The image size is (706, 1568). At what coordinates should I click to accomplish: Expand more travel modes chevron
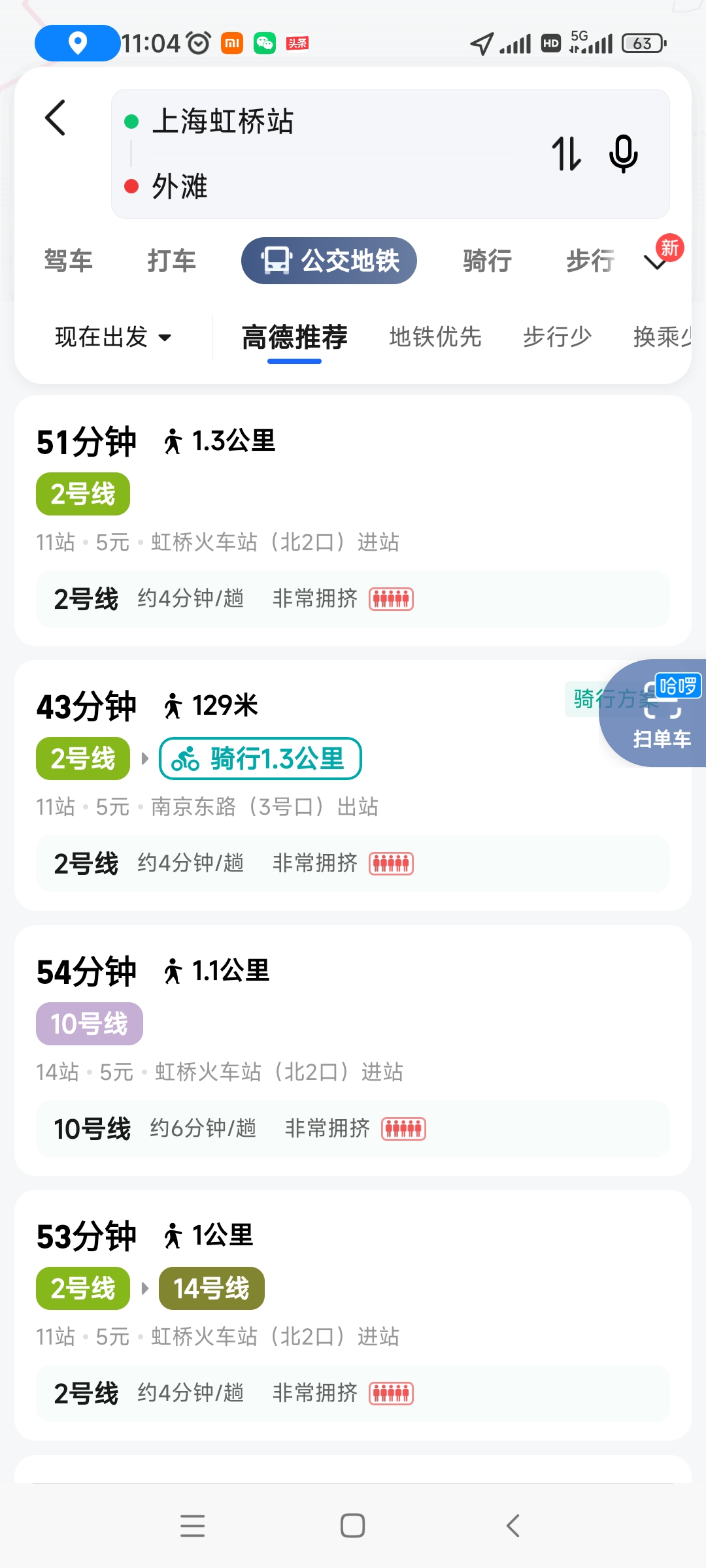[x=656, y=262]
